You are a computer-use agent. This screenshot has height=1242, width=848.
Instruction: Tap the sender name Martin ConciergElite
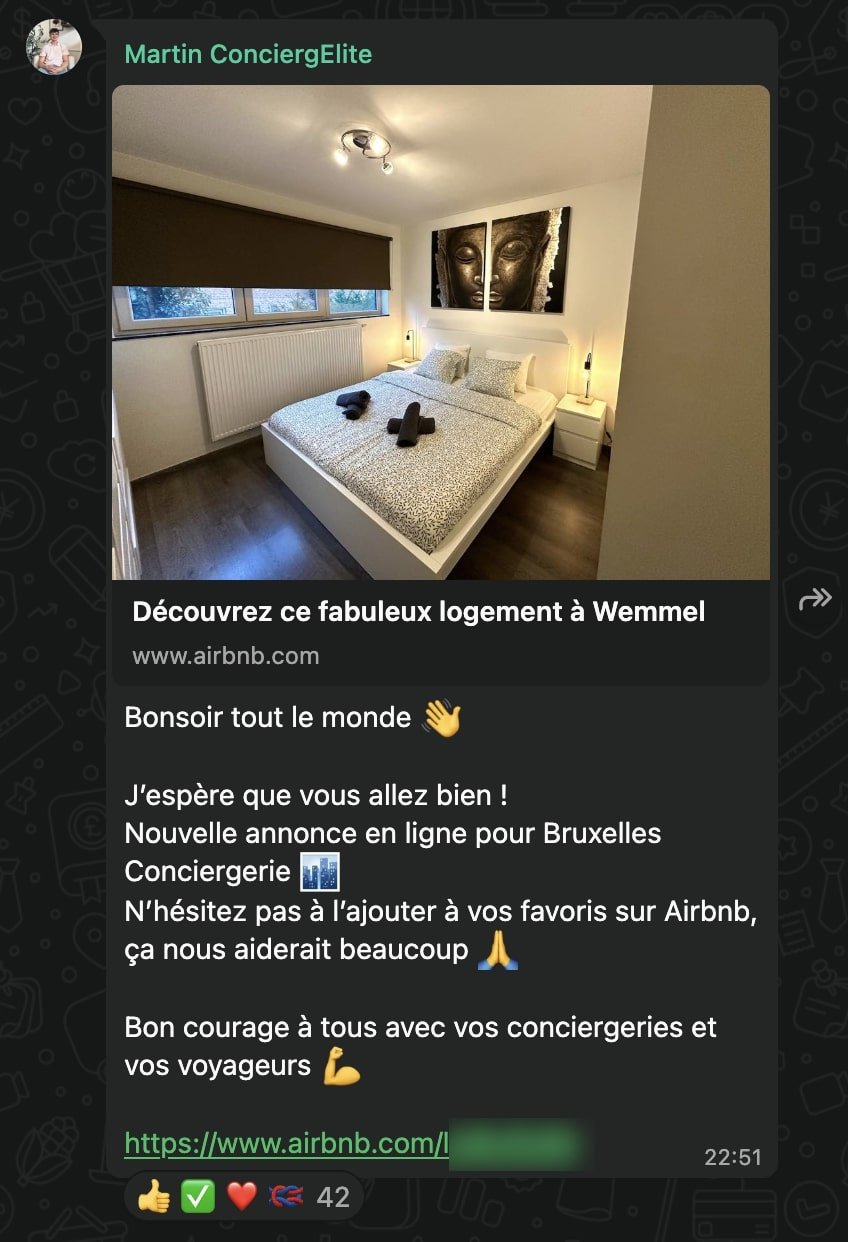tap(247, 54)
